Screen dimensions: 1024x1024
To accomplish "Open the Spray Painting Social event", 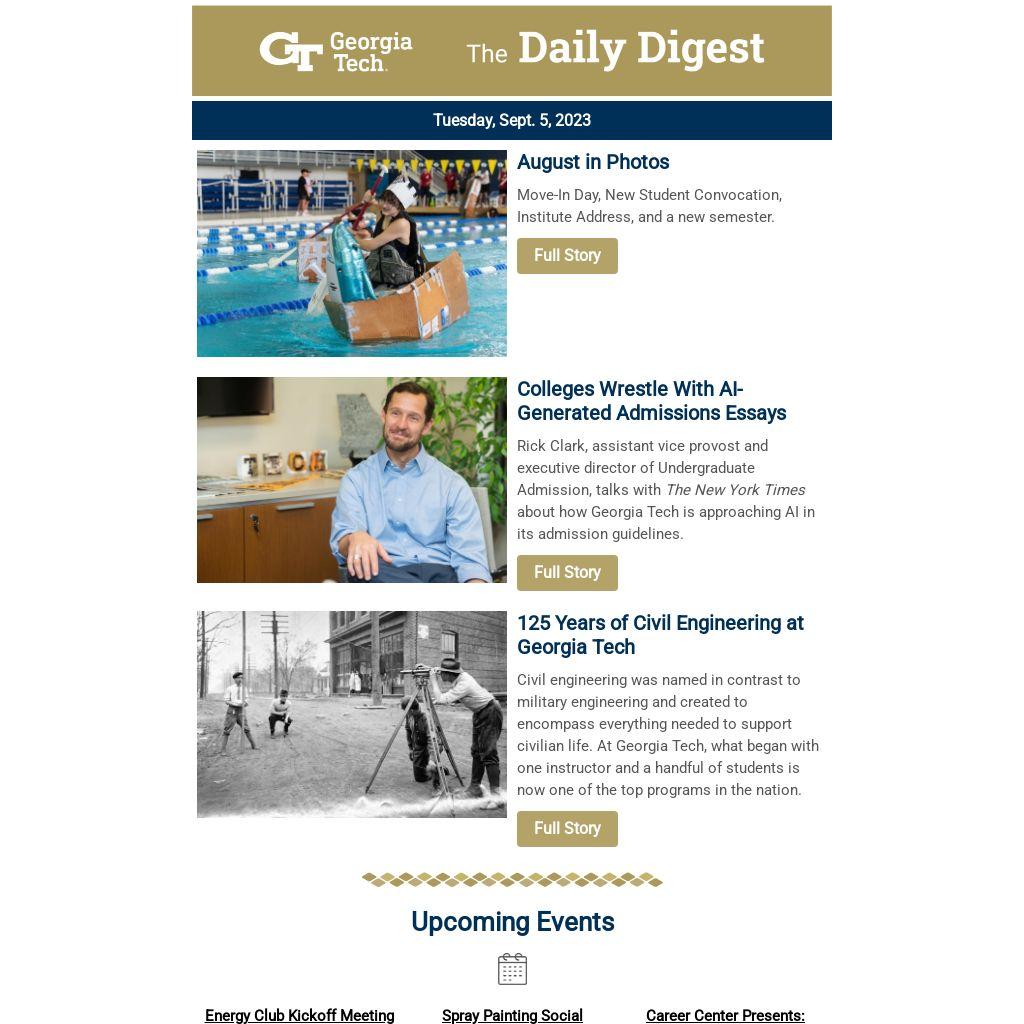I will pos(512,1015).
